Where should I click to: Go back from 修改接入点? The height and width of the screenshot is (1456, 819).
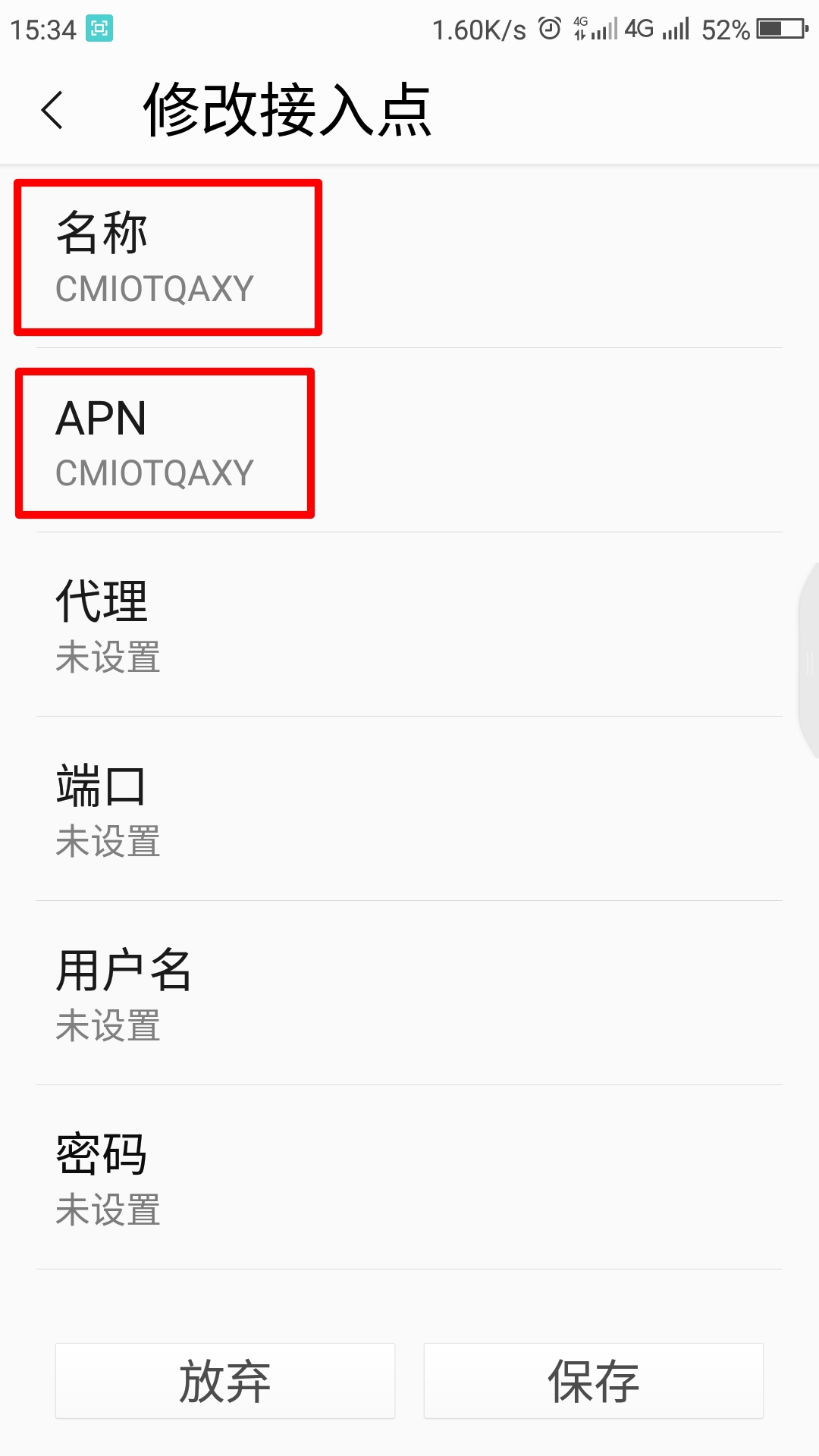[52, 111]
